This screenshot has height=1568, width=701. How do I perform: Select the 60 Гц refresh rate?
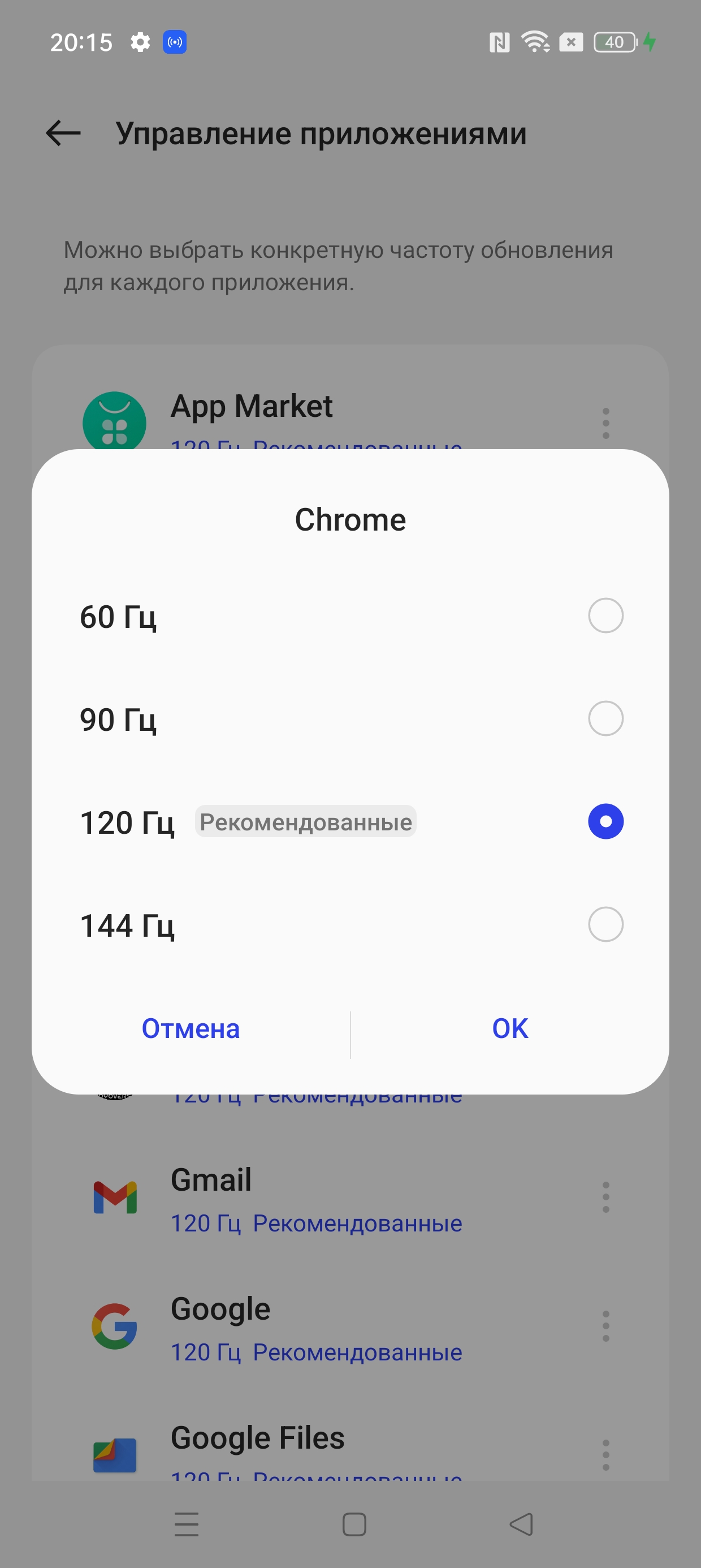(605, 615)
